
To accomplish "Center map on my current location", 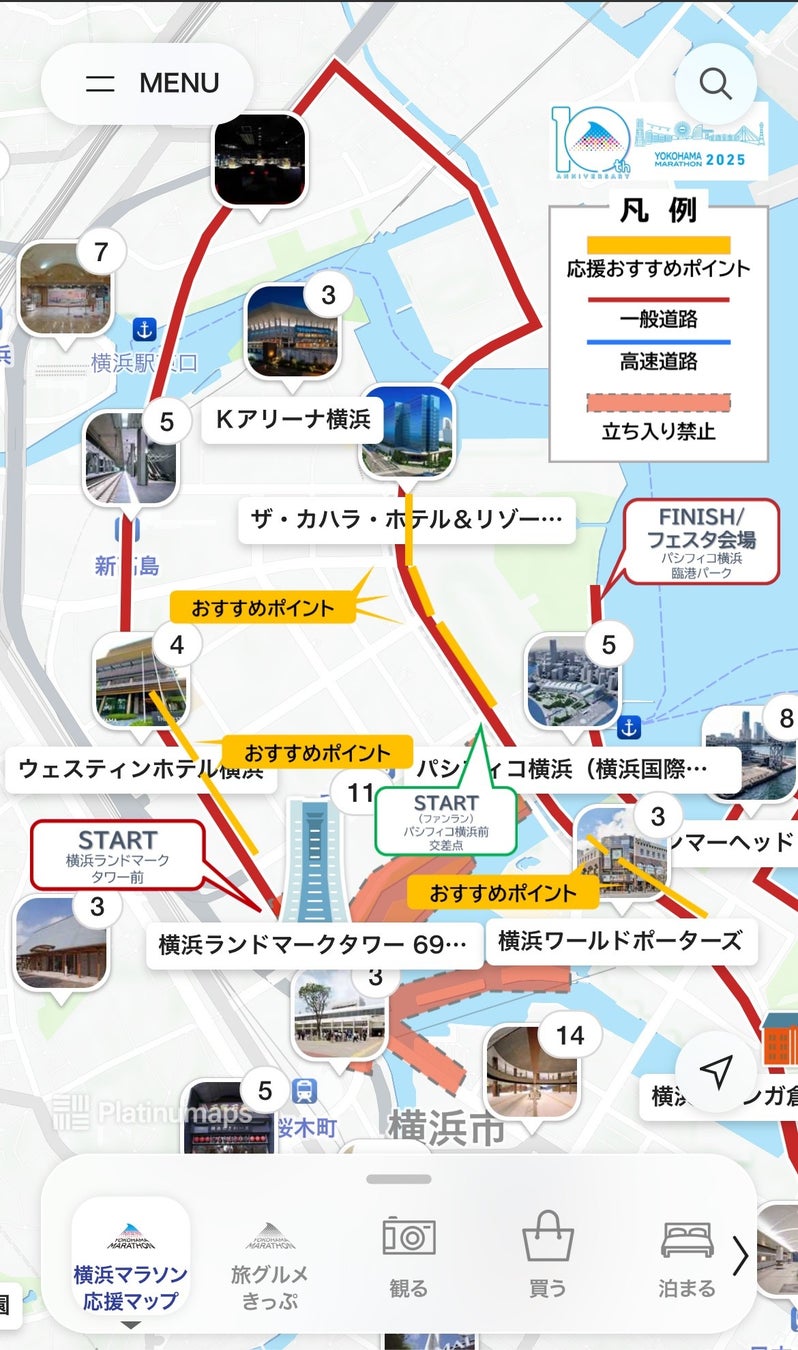I will (715, 1073).
